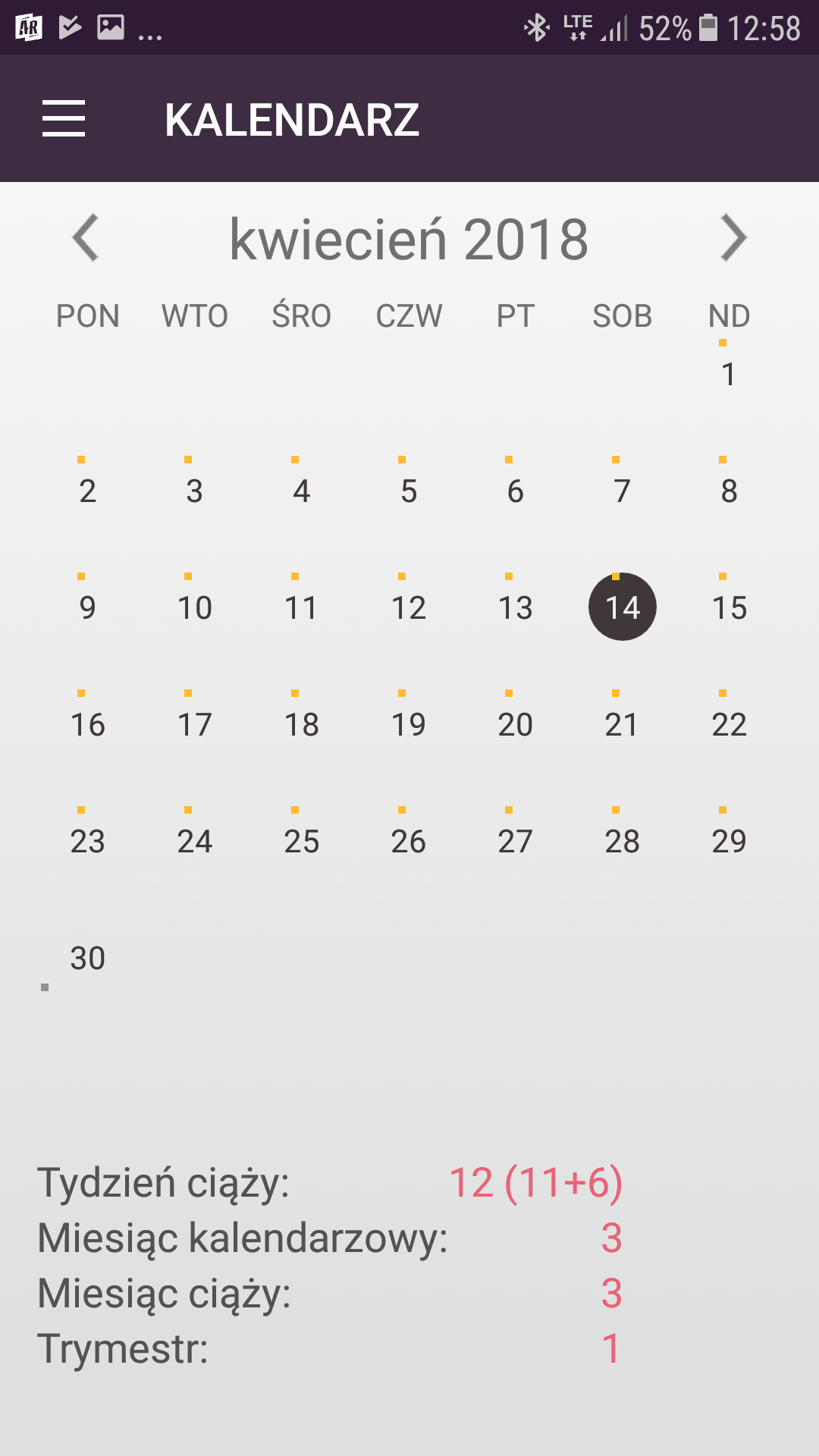The image size is (819, 1456).
Task: Select day 22 in the calendar
Action: tap(729, 724)
